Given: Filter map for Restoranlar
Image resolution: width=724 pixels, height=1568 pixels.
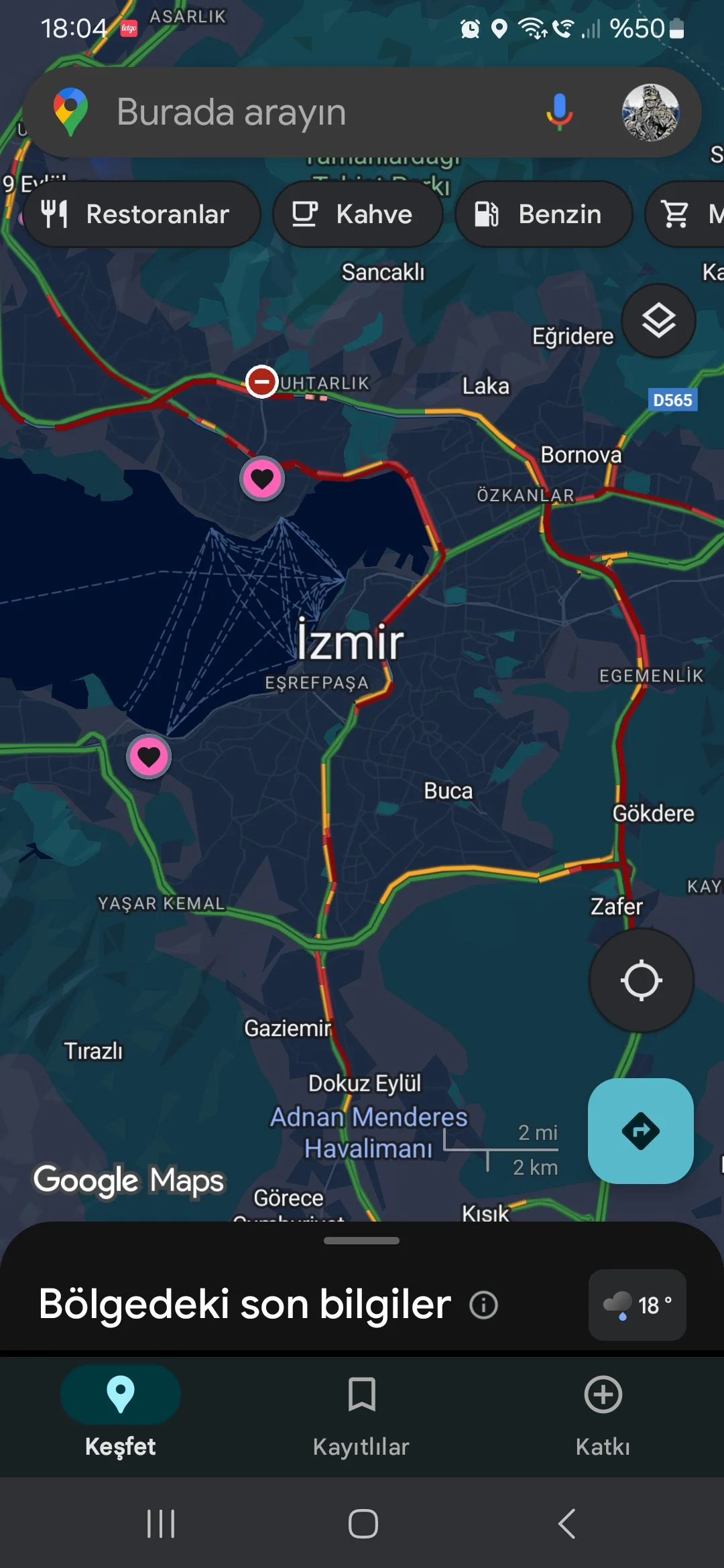Looking at the screenshot, I should tap(141, 214).
